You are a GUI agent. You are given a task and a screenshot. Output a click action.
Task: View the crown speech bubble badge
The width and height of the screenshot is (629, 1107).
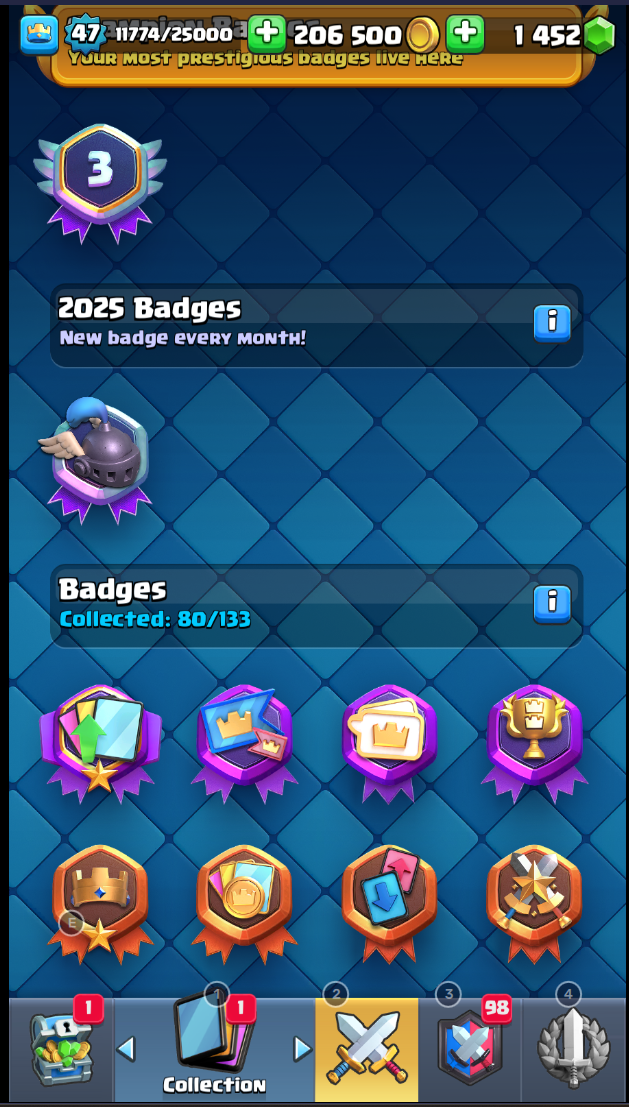pyautogui.click(x=390, y=743)
